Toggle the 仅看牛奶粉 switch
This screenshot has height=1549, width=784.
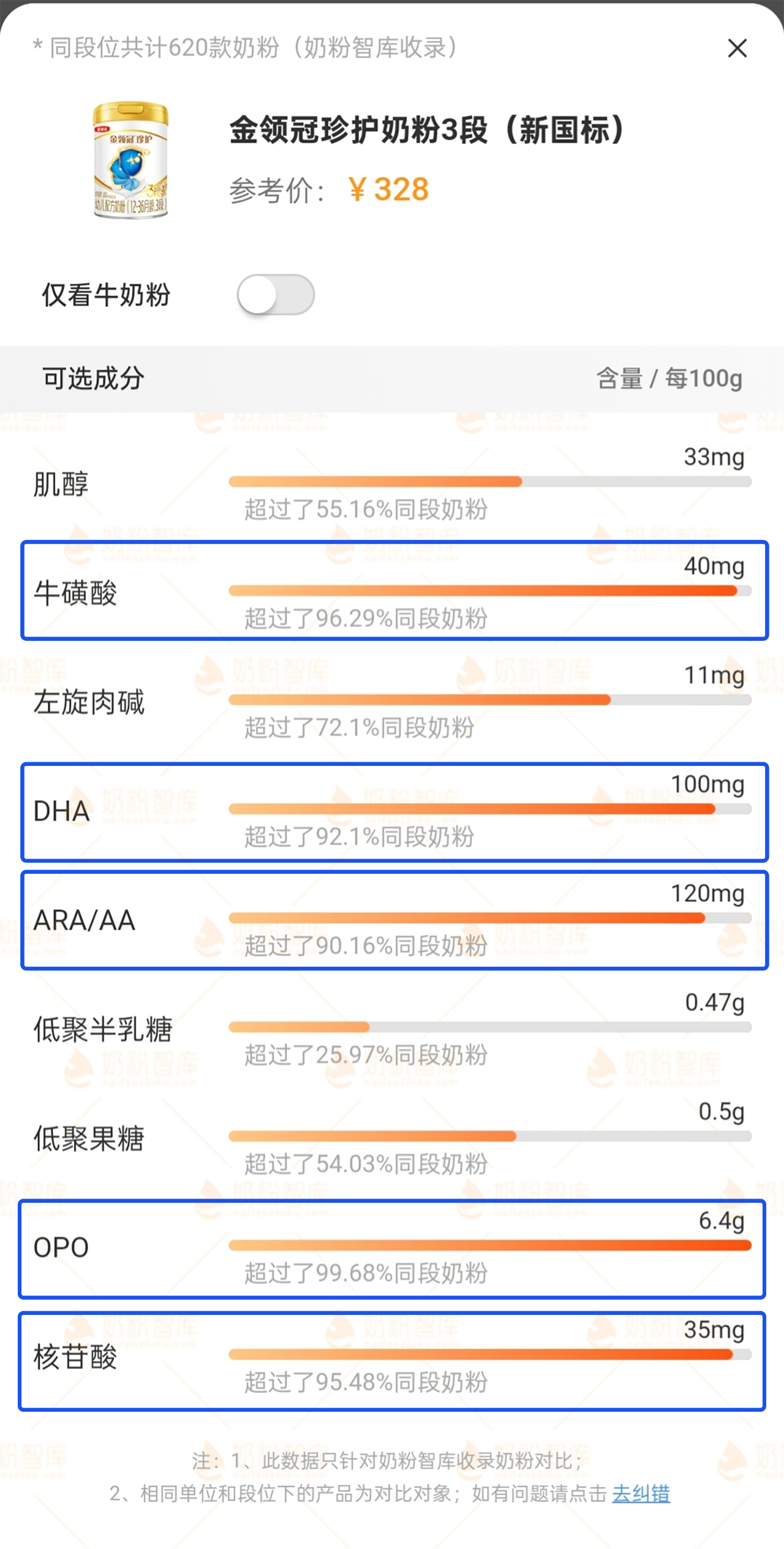(x=276, y=295)
